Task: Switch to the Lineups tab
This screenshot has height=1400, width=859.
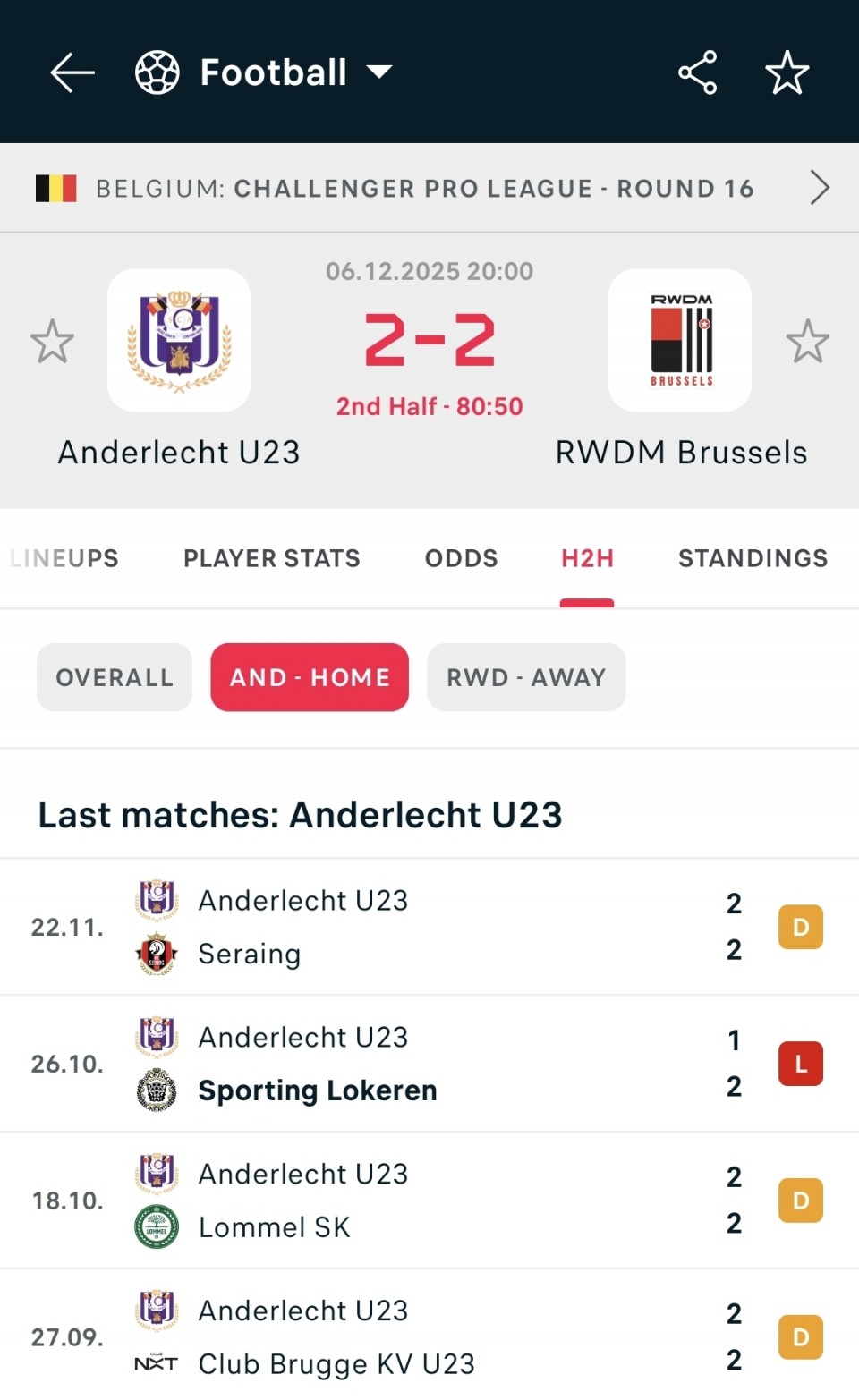Action: [64, 558]
